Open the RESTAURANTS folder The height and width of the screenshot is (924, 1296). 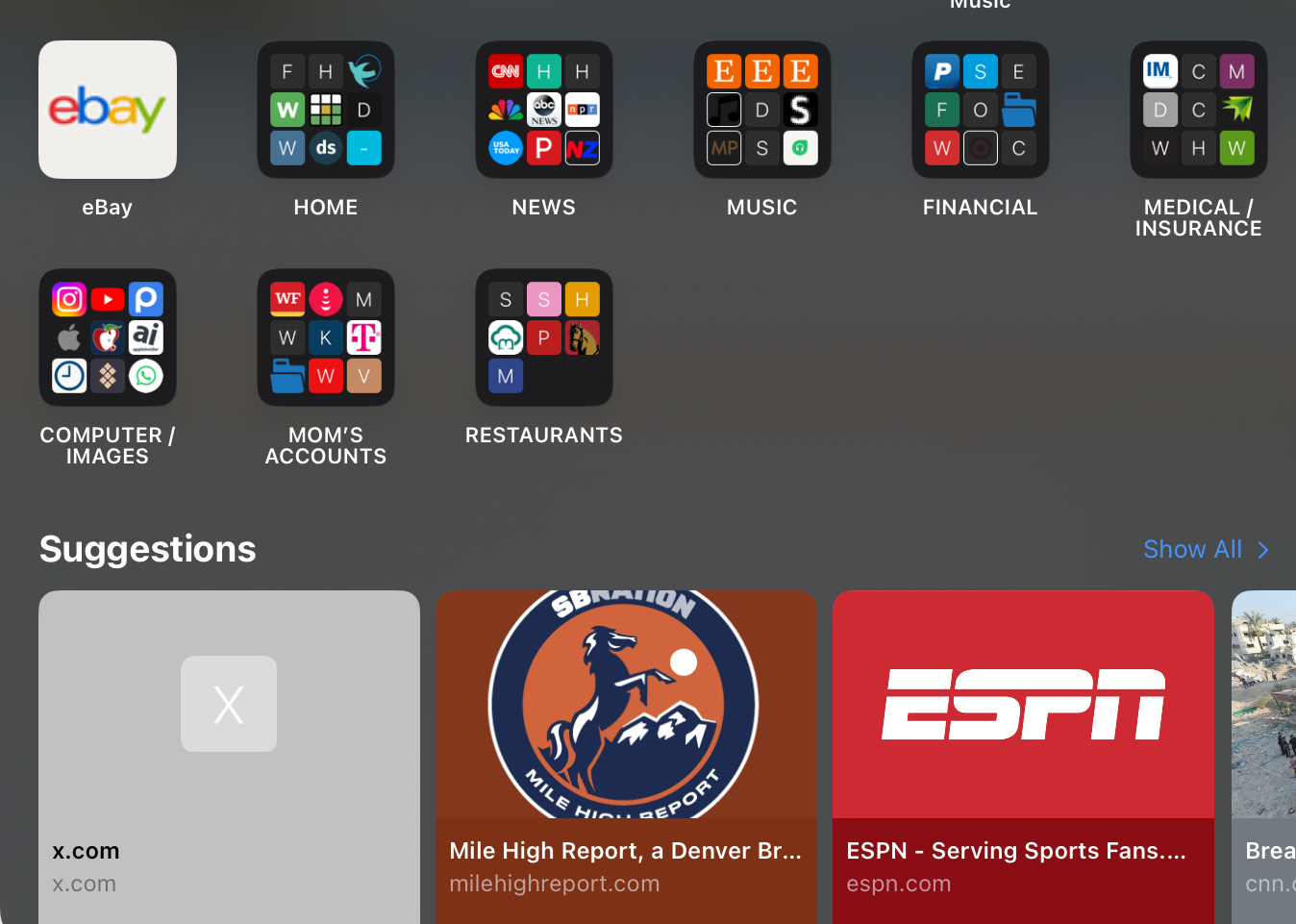[x=544, y=337]
